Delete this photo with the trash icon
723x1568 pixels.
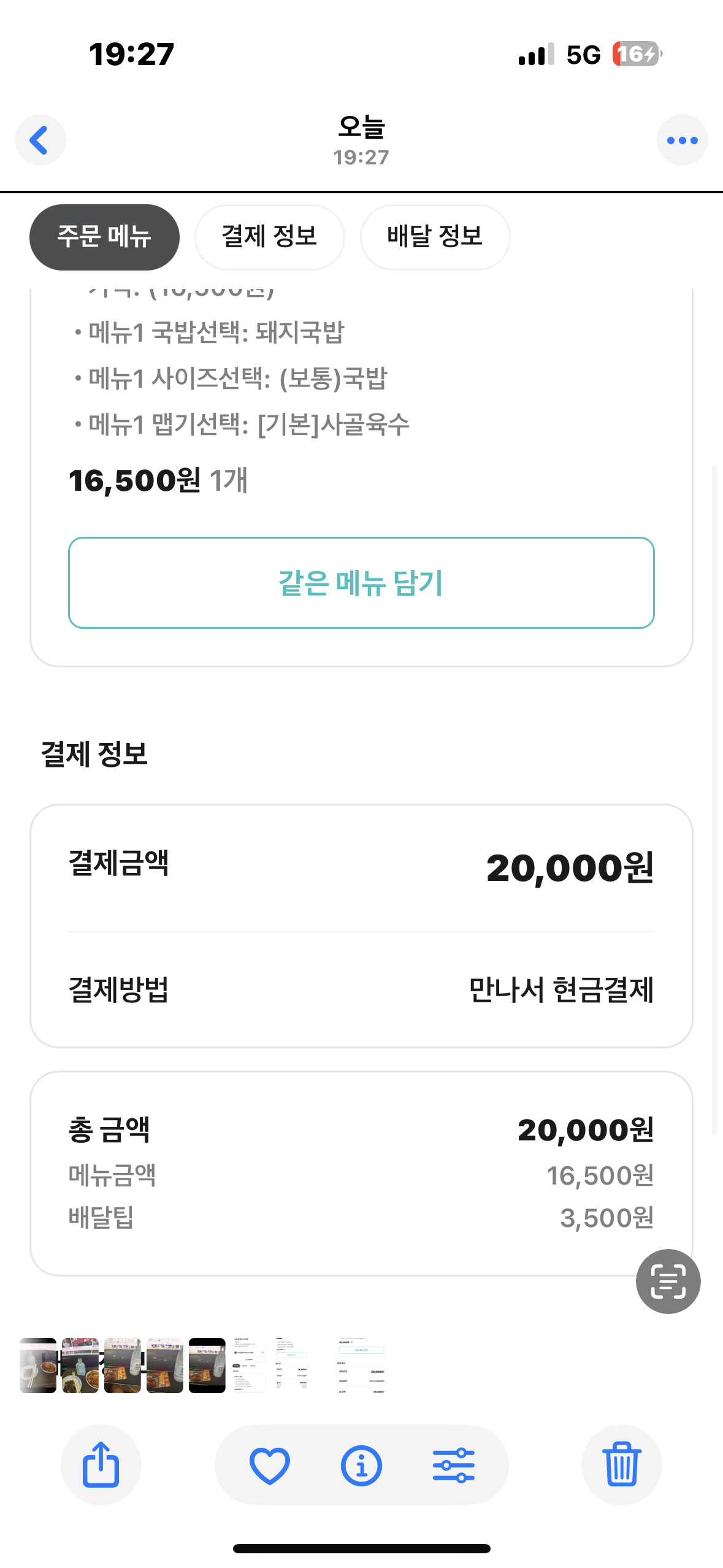[622, 1464]
